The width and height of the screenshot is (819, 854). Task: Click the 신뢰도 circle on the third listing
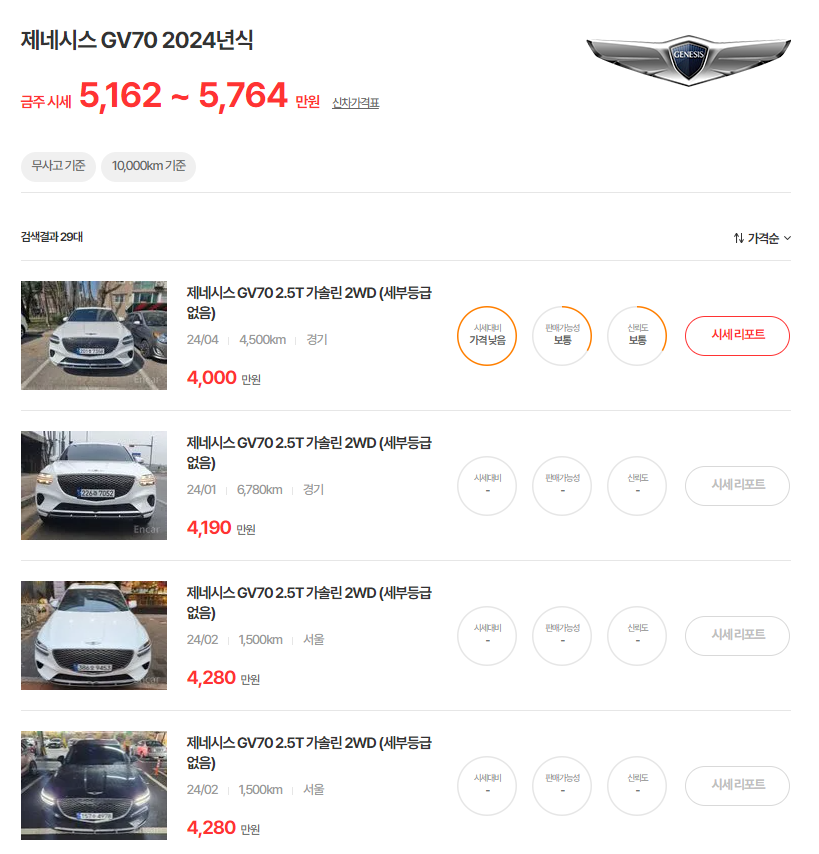pos(637,636)
